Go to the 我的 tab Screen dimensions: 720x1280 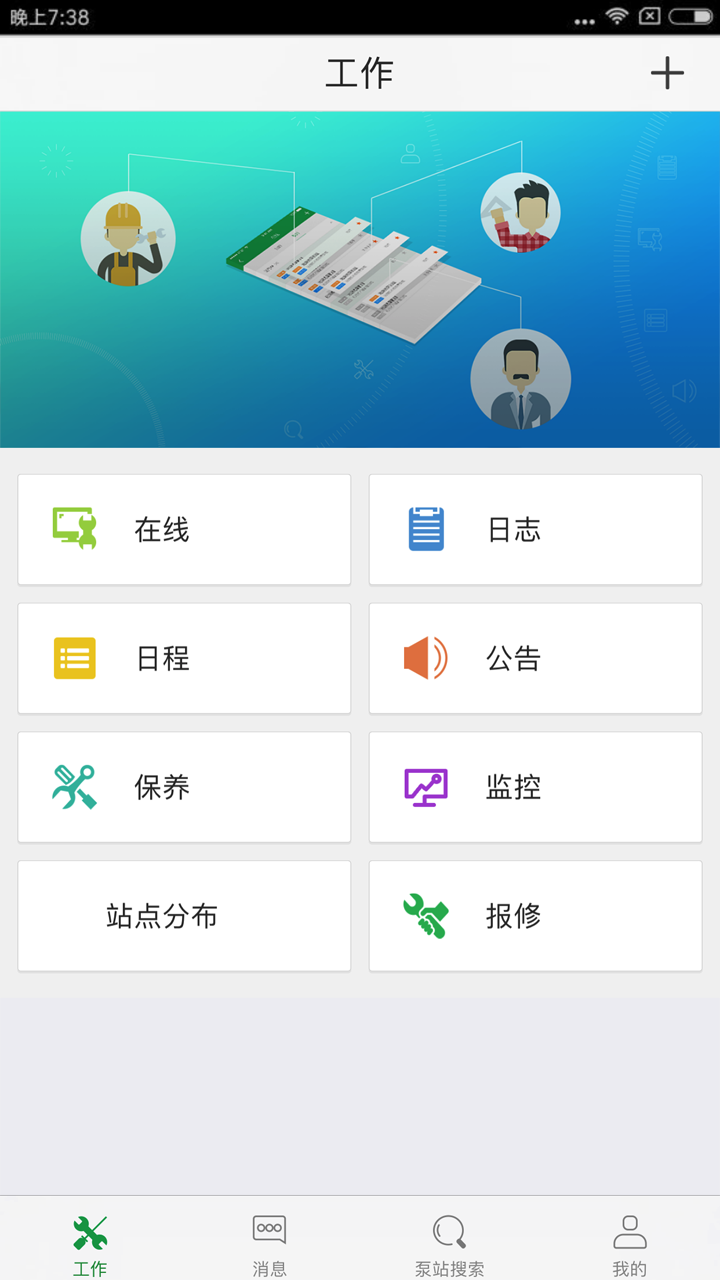(630, 1245)
